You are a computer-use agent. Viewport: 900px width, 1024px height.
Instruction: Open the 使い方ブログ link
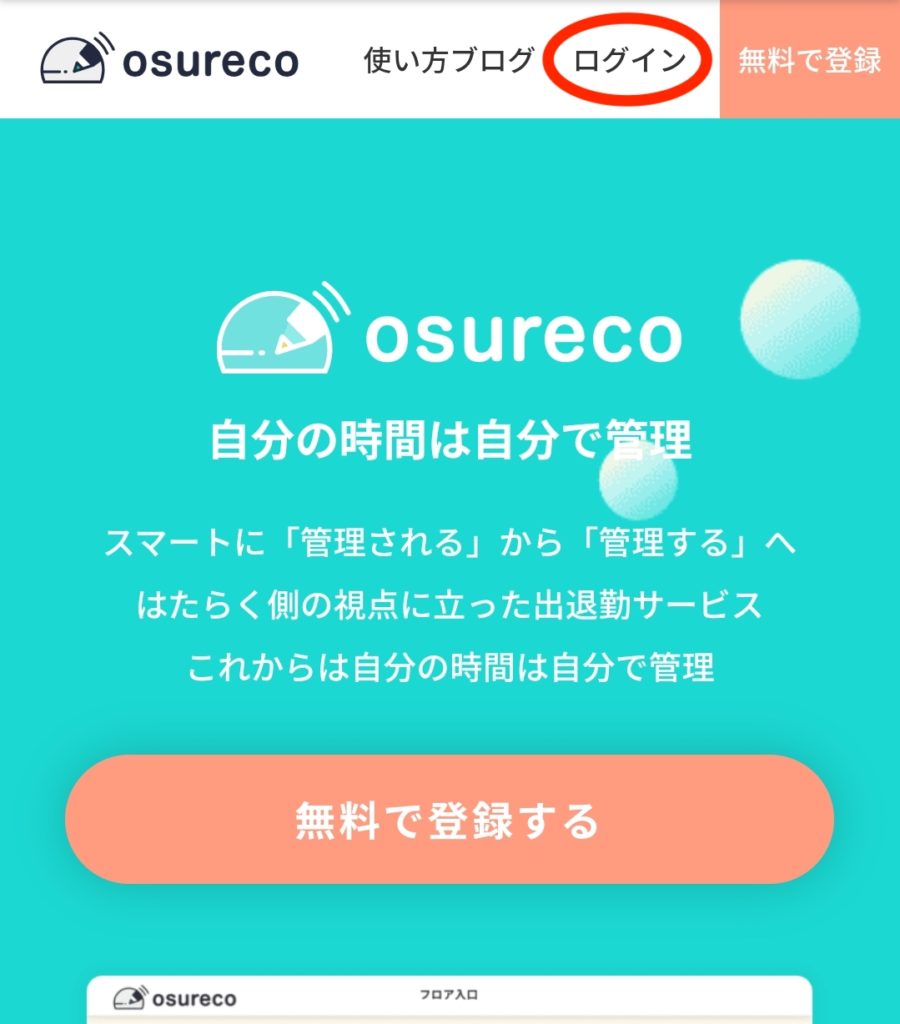(x=449, y=61)
